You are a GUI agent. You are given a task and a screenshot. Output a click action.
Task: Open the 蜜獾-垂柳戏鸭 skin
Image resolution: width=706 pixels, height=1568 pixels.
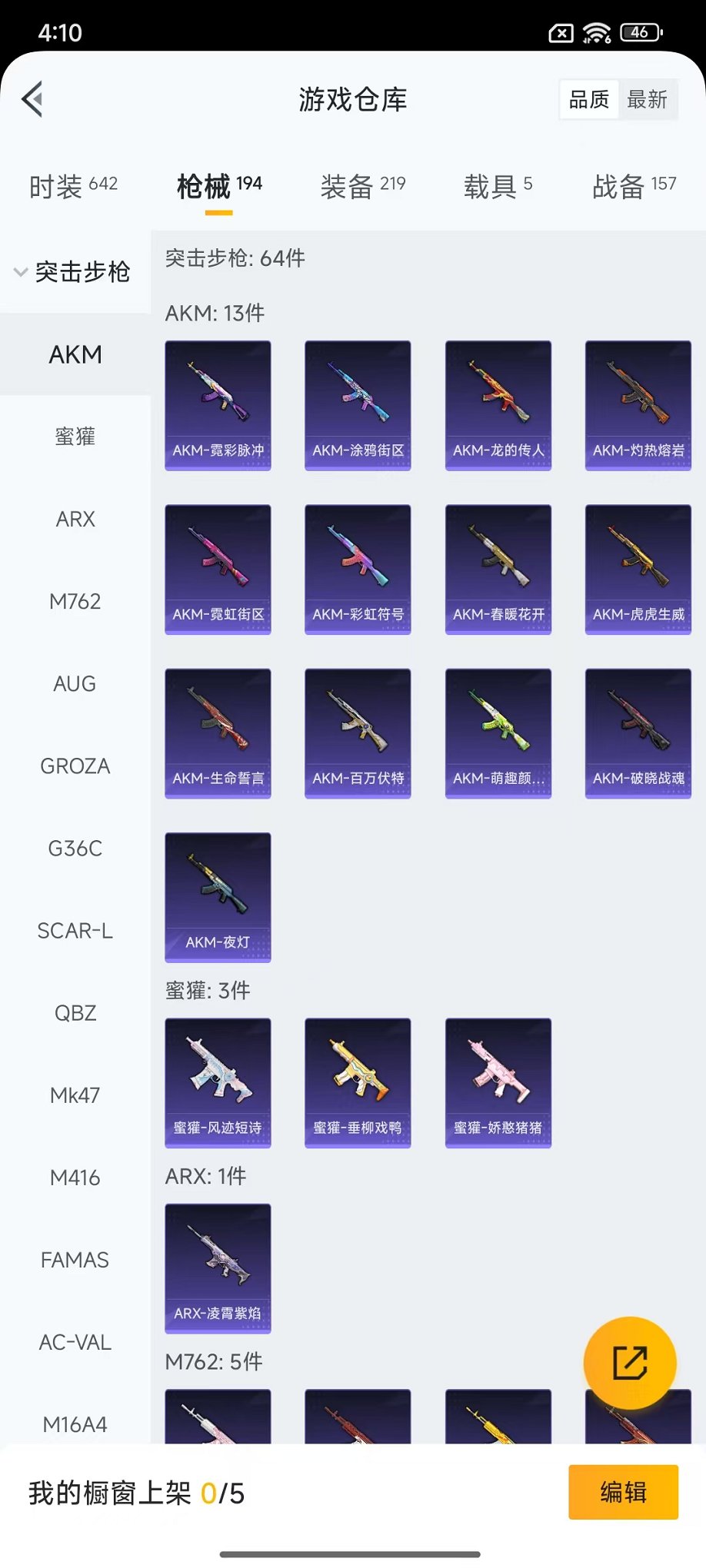point(358,1082)
